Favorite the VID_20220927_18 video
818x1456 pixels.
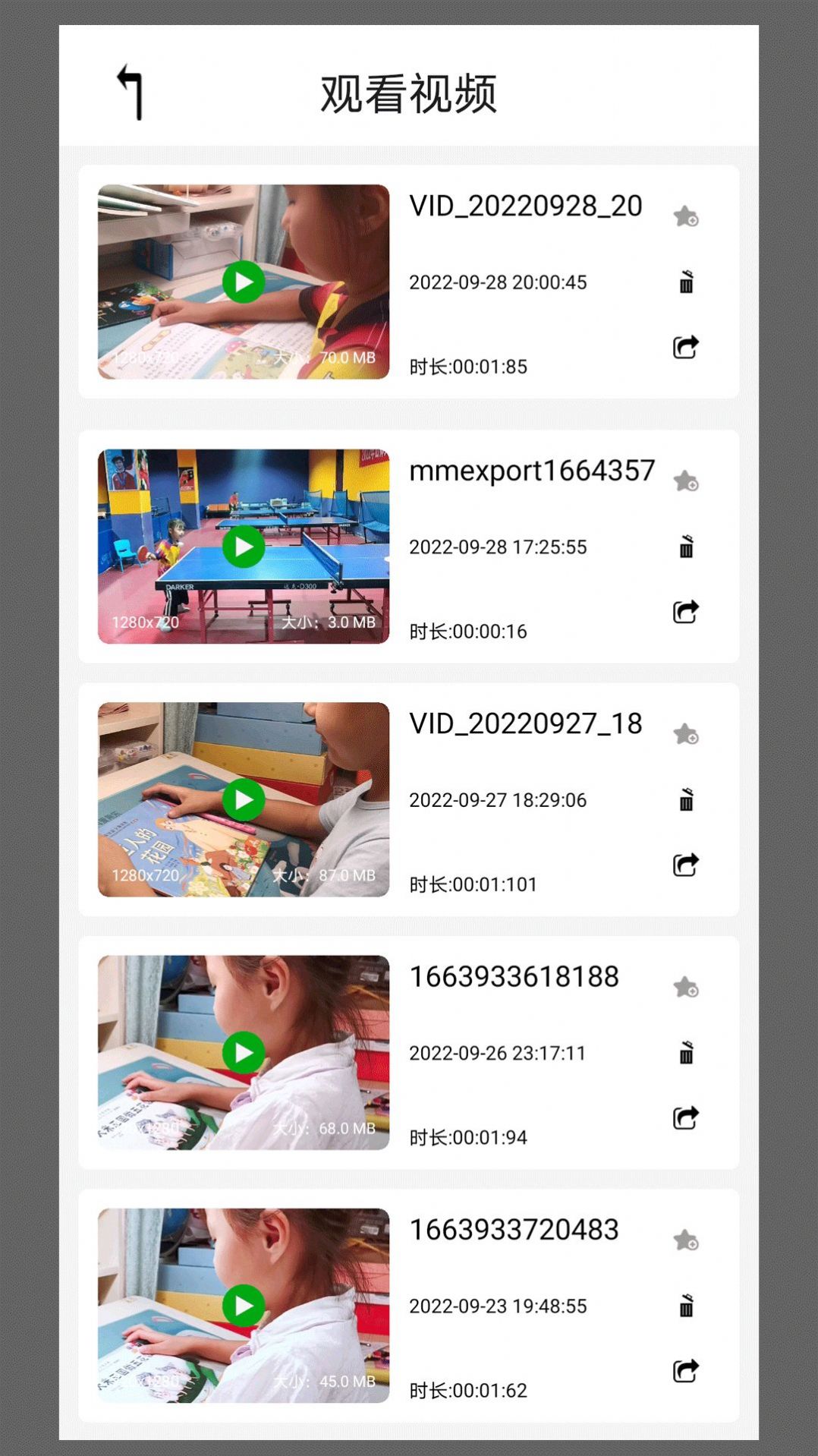tap(686, 734)
